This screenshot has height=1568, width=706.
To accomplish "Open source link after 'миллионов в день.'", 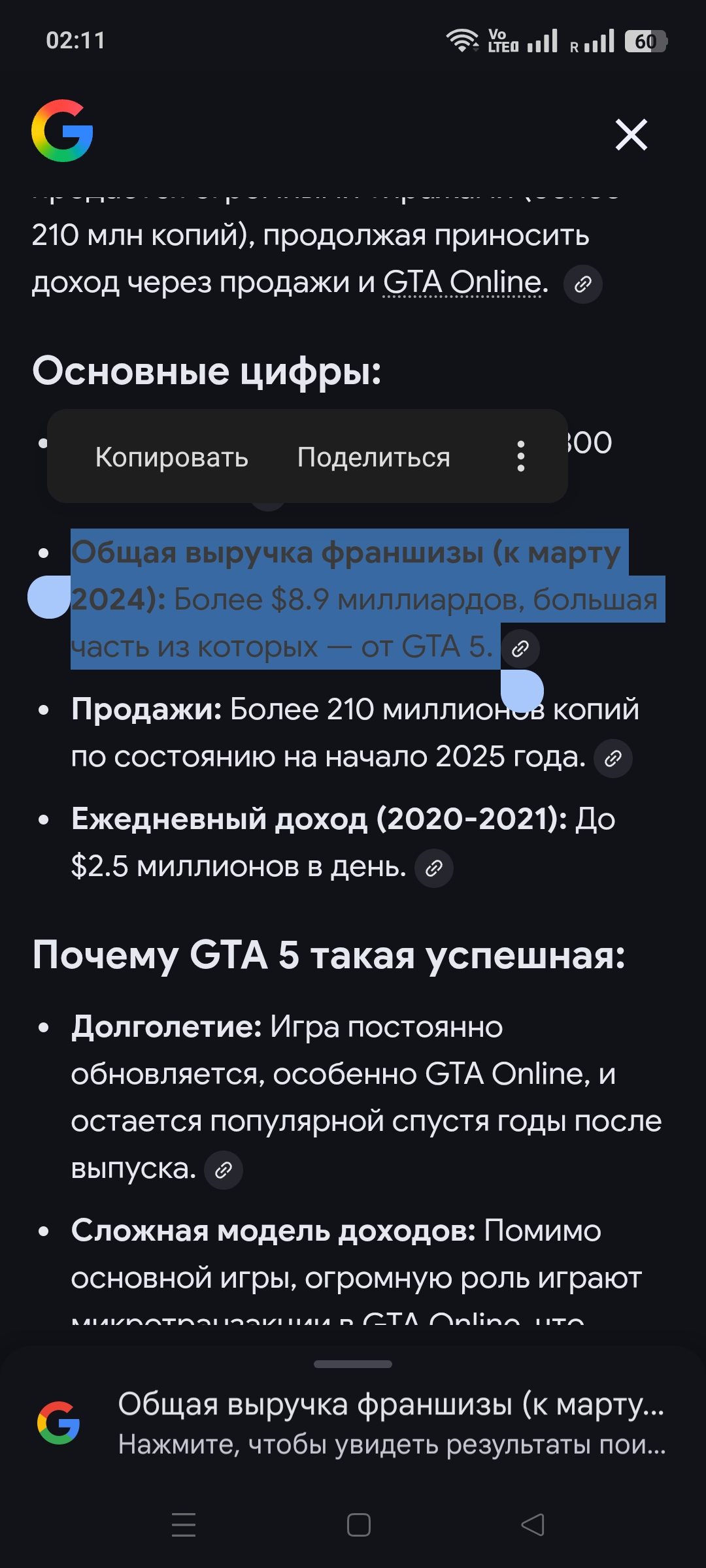I will pyautogui.click(x=433, y=868).
